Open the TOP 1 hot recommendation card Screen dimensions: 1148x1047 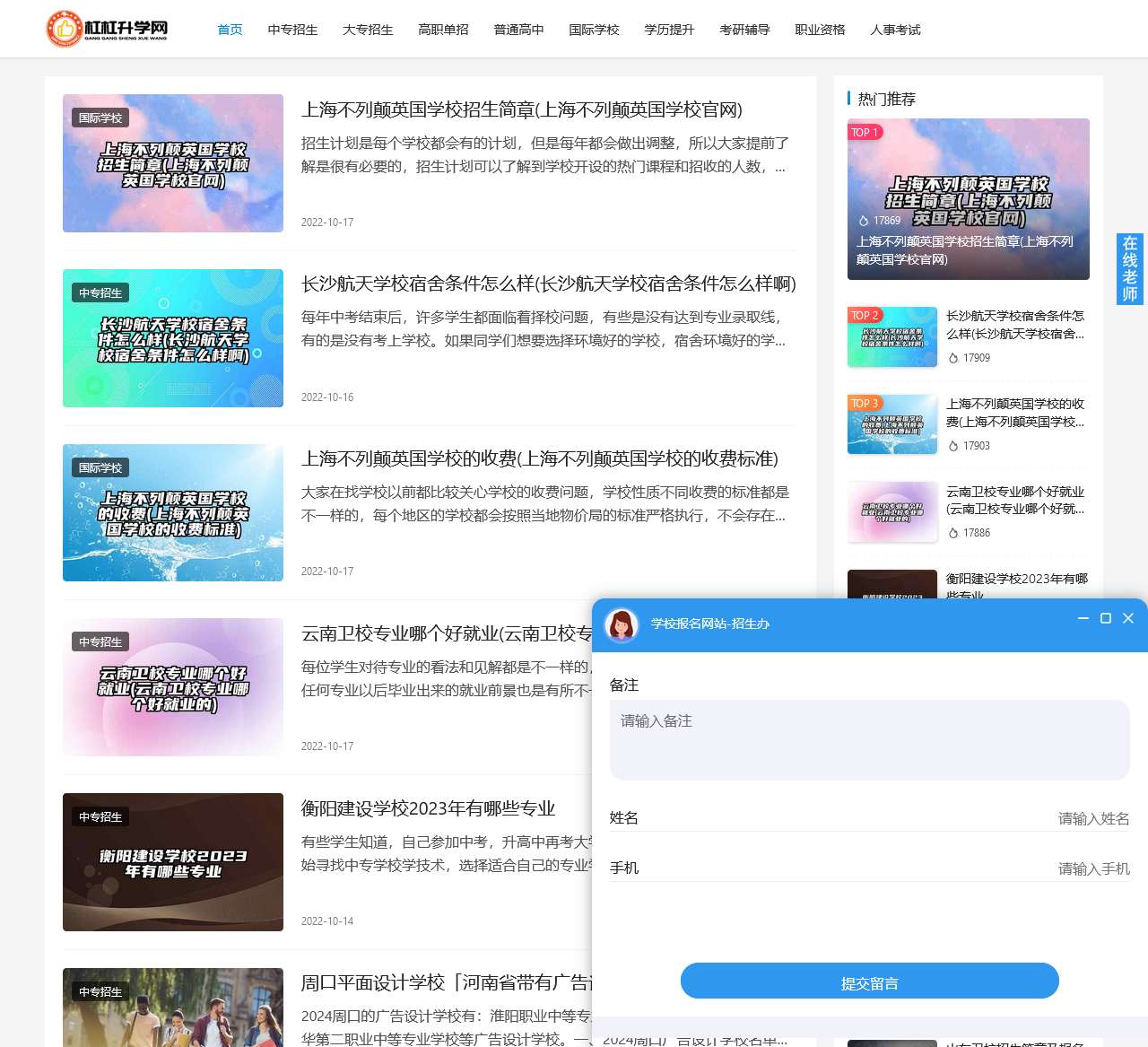[x=968, y=199]
